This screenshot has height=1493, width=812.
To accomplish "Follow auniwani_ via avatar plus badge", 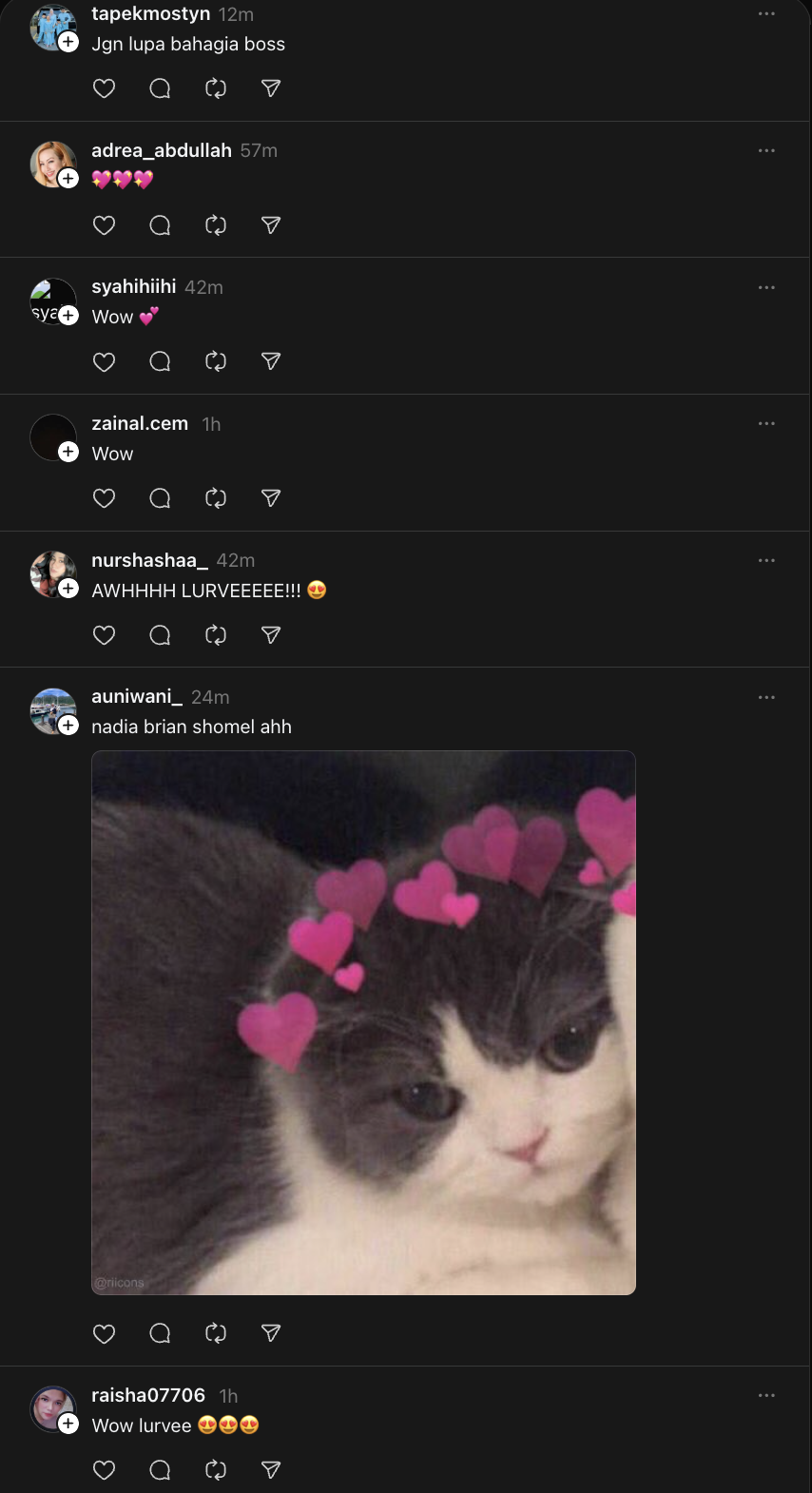I will 68,726.
